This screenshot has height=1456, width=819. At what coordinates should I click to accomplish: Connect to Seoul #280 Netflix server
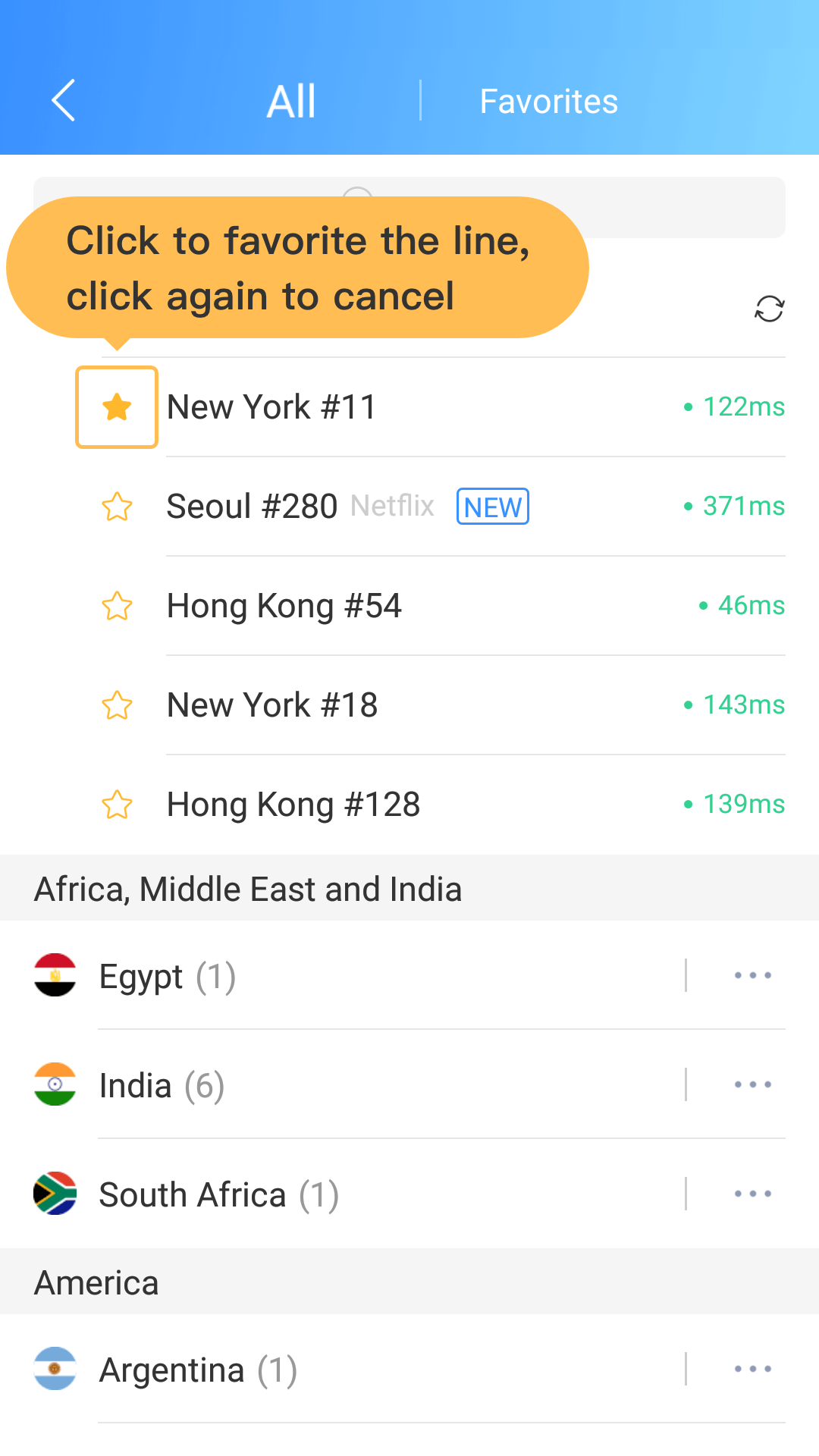point(475,507)
